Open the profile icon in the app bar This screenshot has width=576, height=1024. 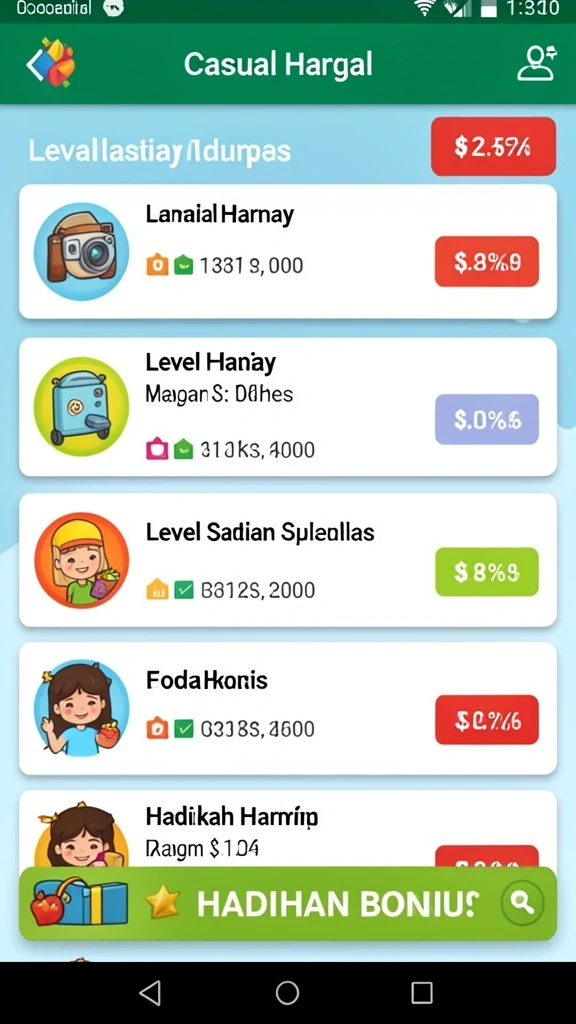coord(536,64)
